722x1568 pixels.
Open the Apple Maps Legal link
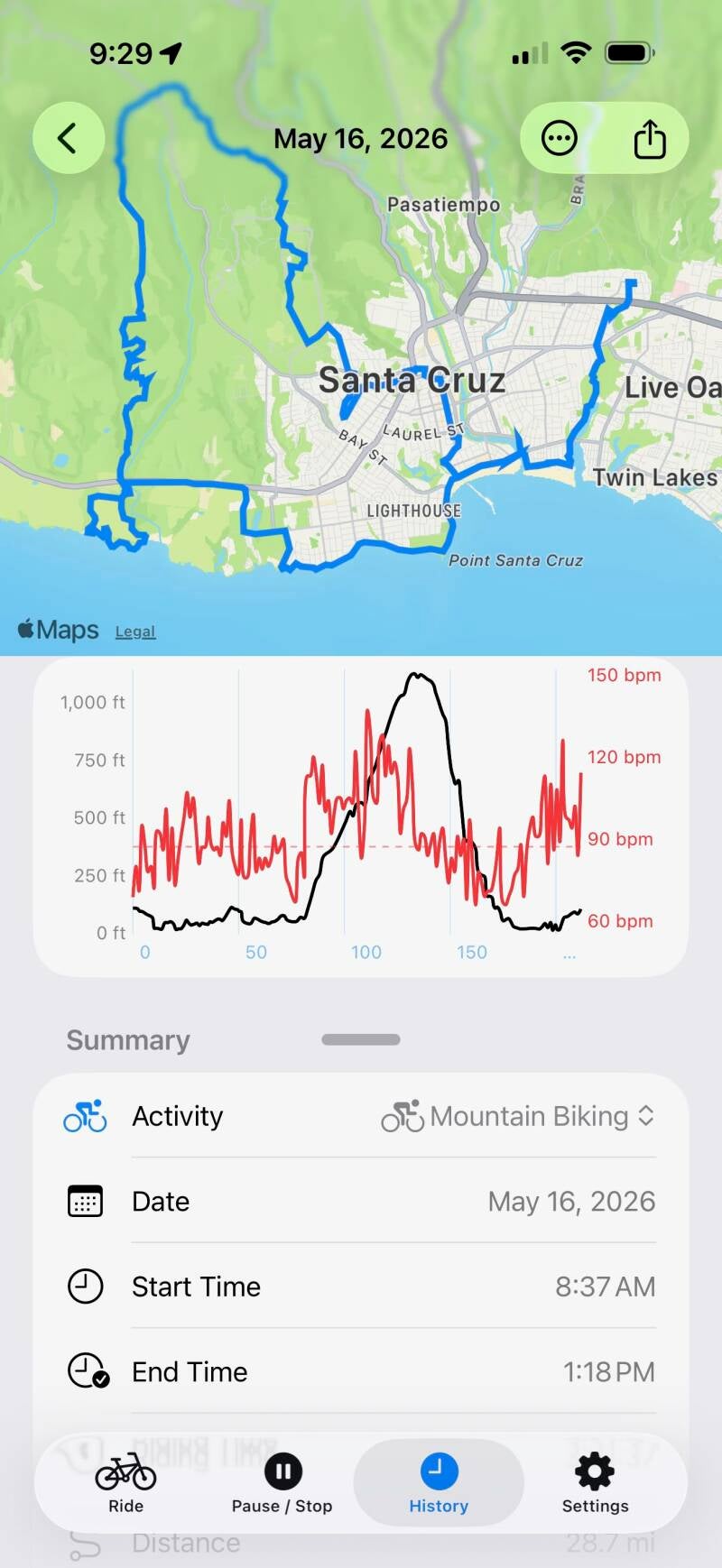(x=135, y=632)
